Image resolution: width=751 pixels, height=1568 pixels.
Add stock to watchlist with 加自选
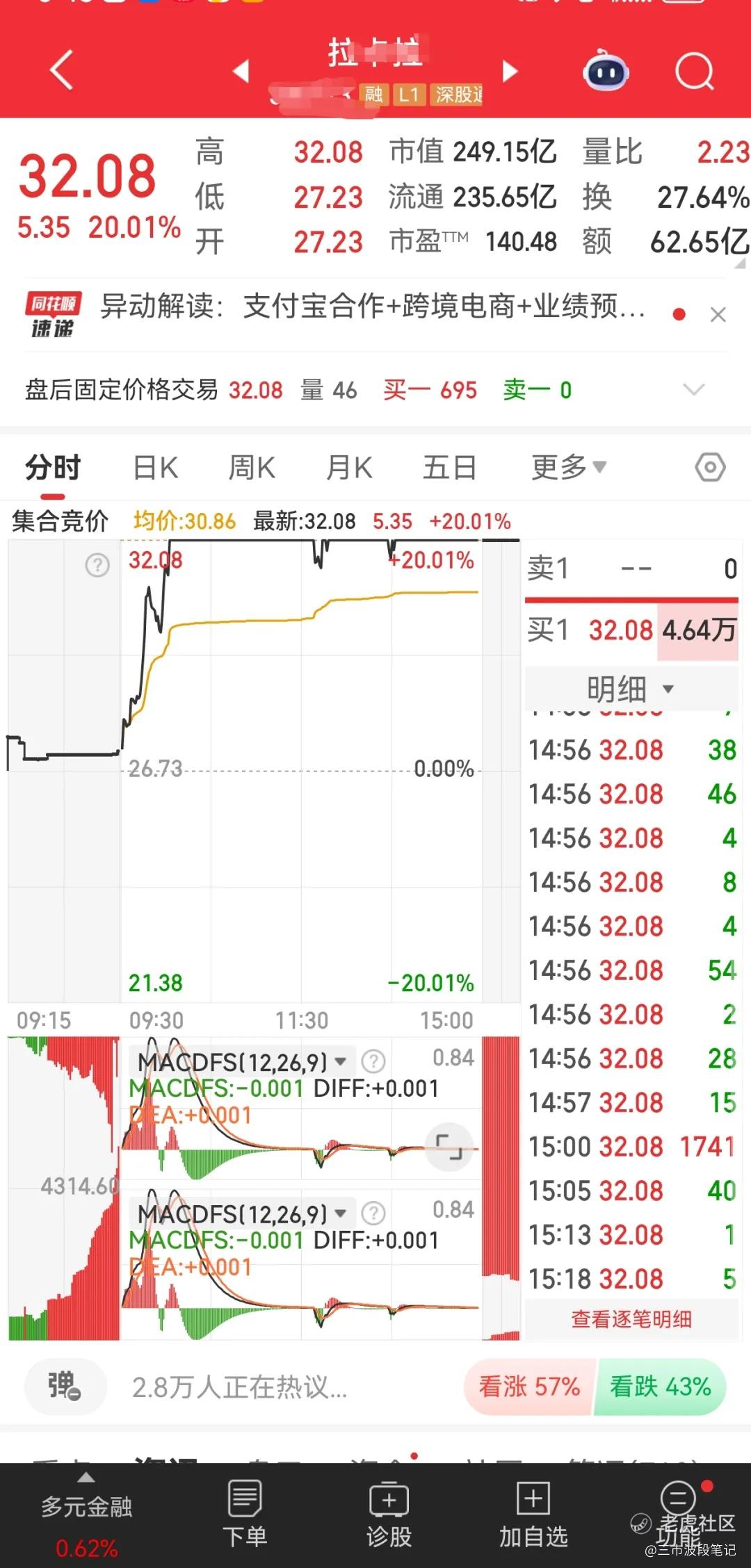(533, 1514)
